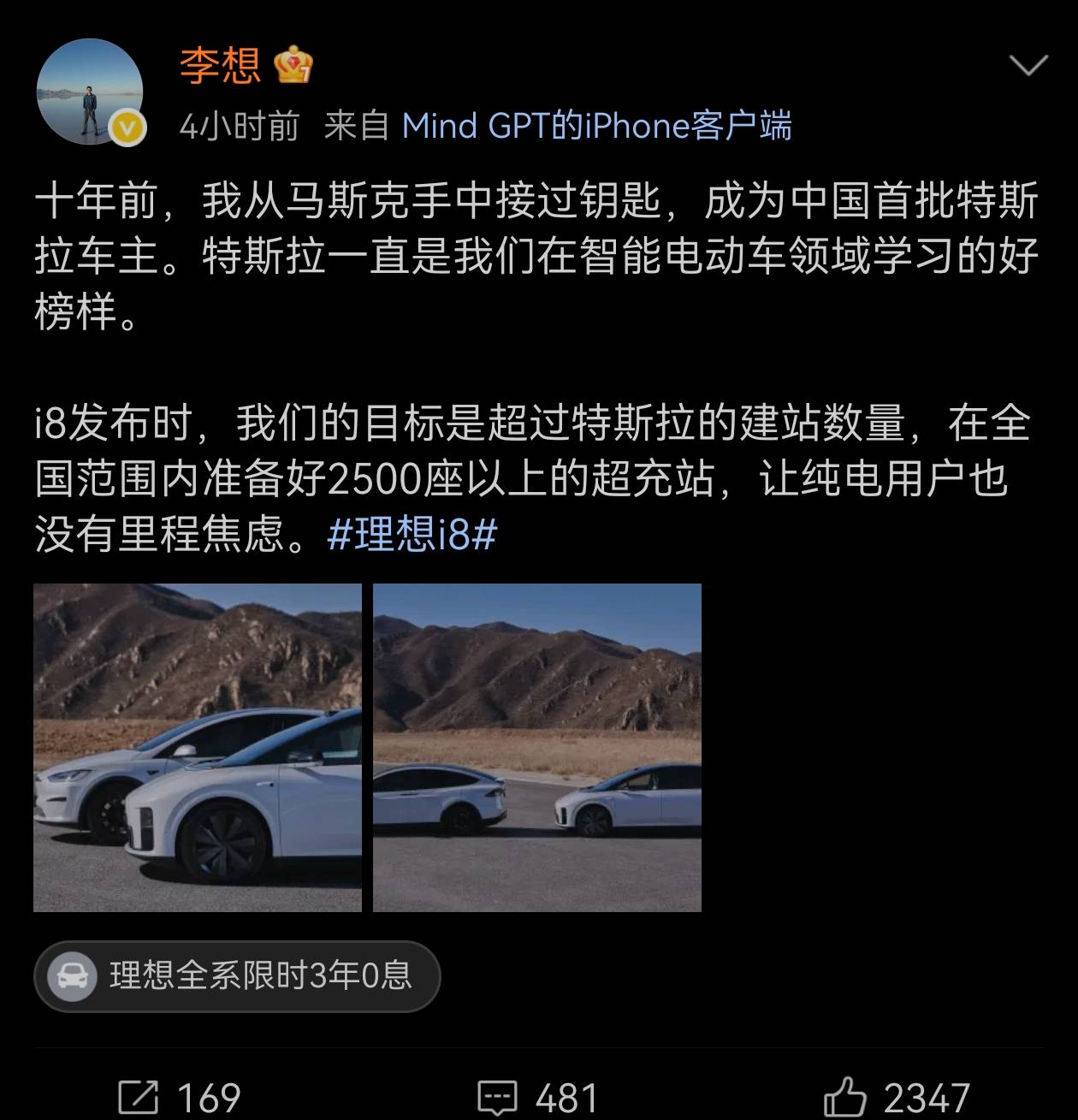View the second photo of two cars

pyautogui.click(x=537, y=747)
